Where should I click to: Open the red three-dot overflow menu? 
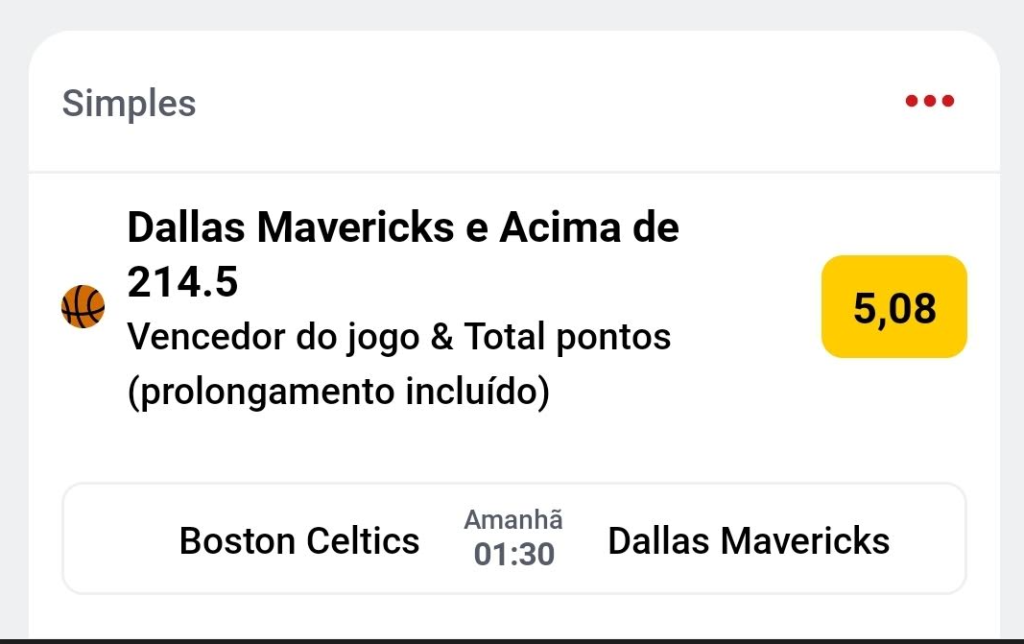(929, 101)
